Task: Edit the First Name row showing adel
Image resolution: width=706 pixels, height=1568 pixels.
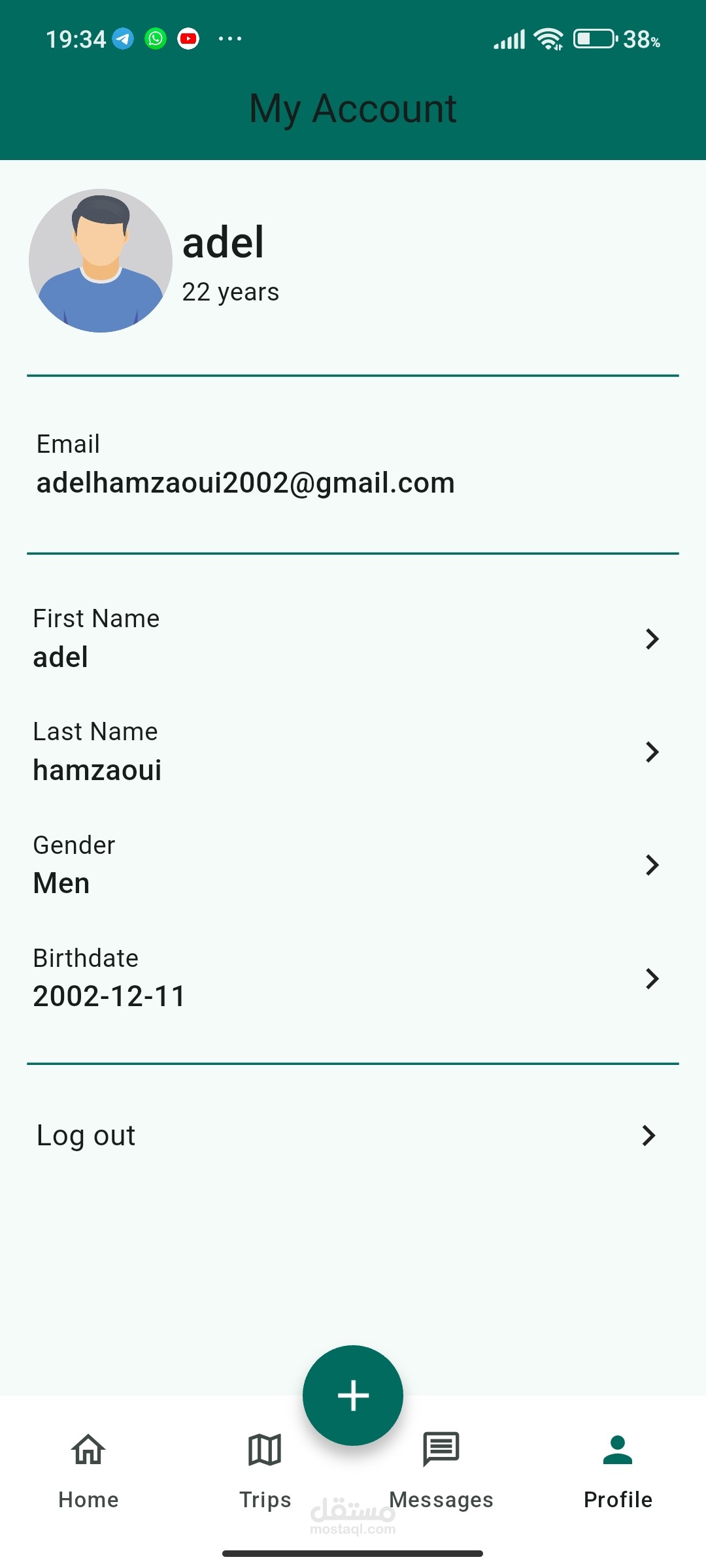Action: pyautogui.click(x=353, y=638)
